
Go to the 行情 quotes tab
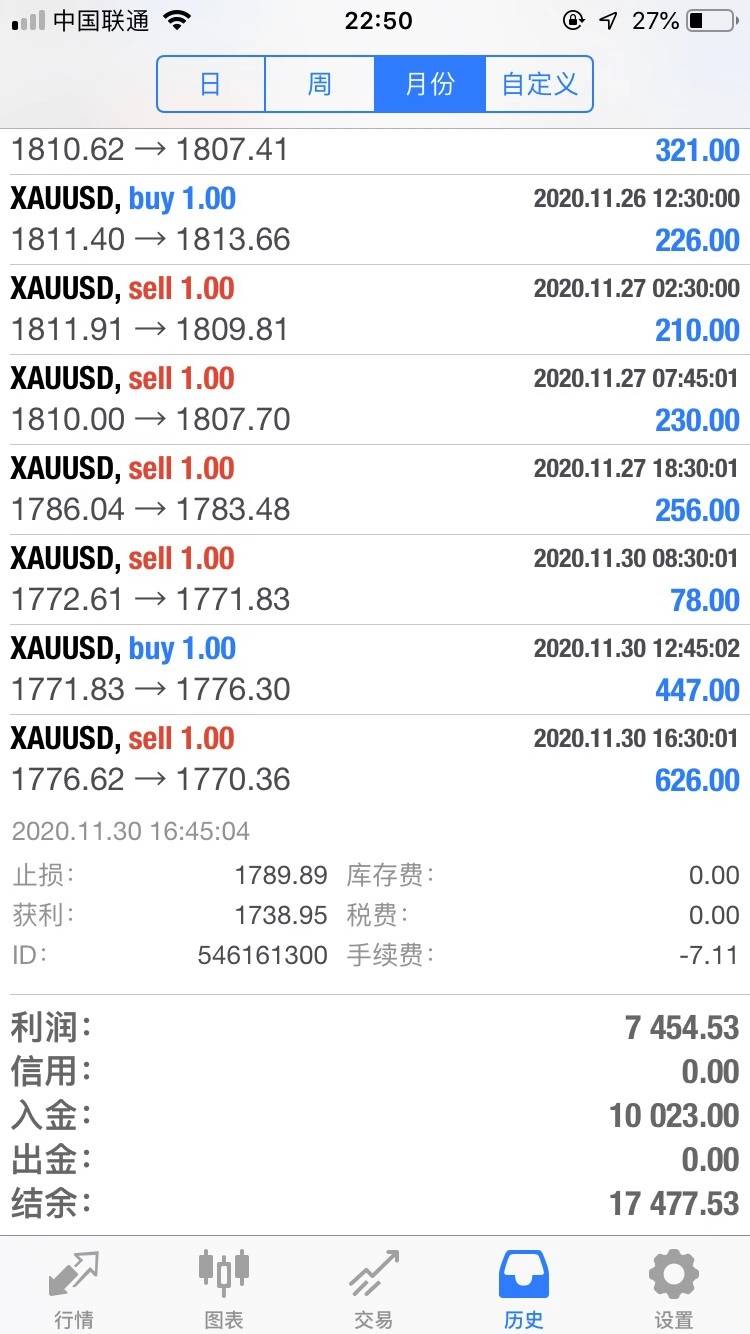click(75, 1287)
